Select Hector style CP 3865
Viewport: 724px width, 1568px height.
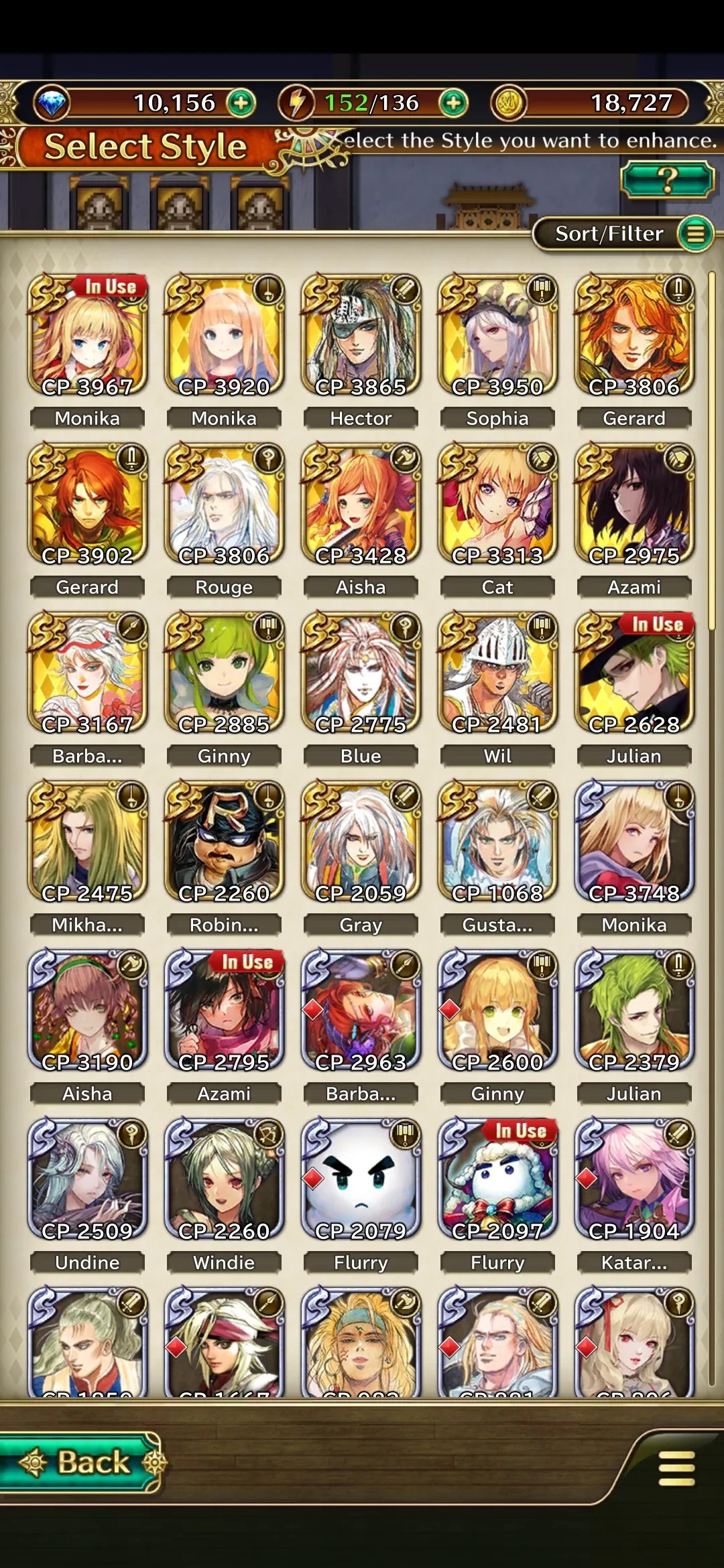pyautogui.click(x=361, y=336)
